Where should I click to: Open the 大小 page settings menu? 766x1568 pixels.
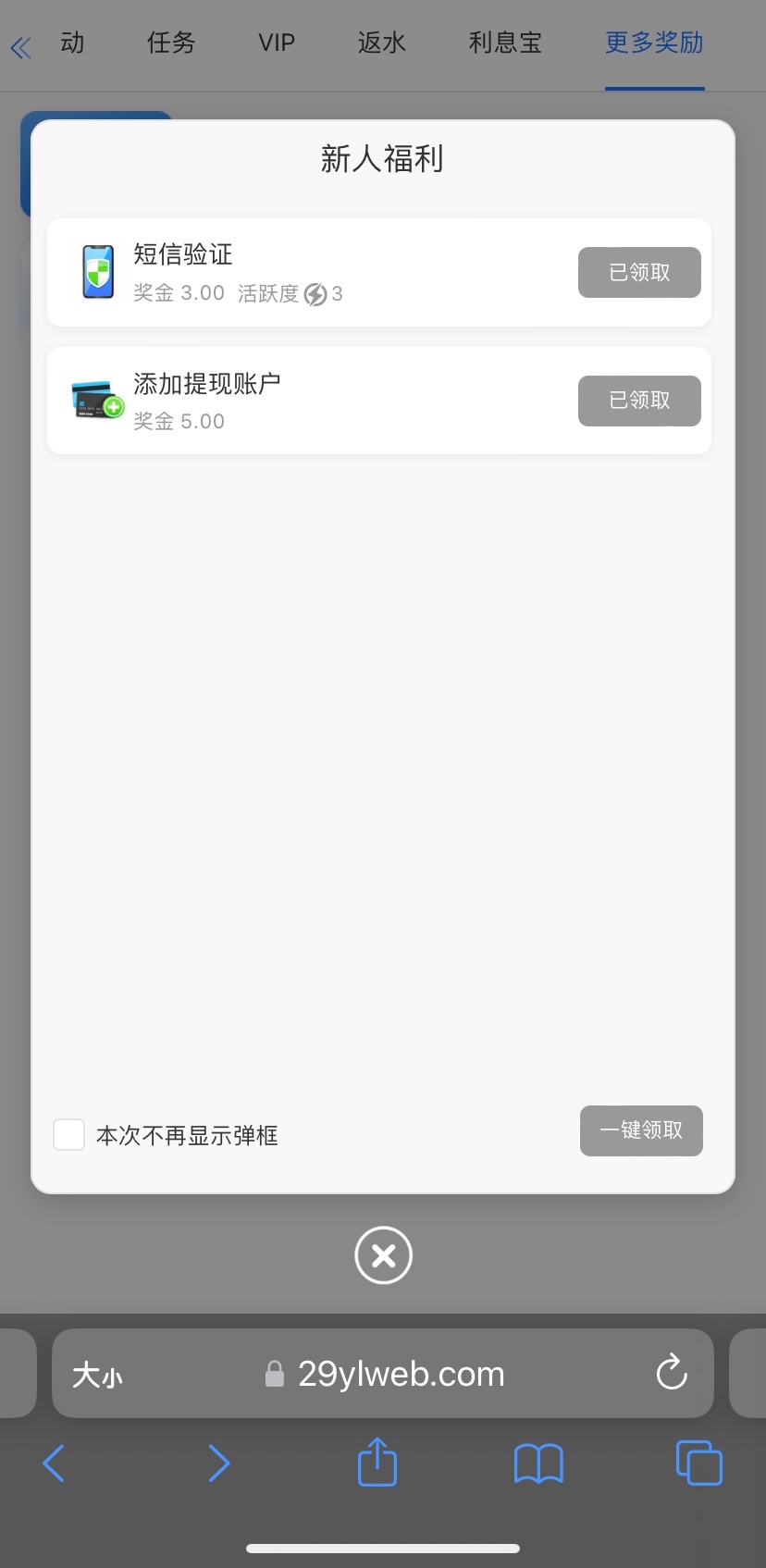point(97,1375)
